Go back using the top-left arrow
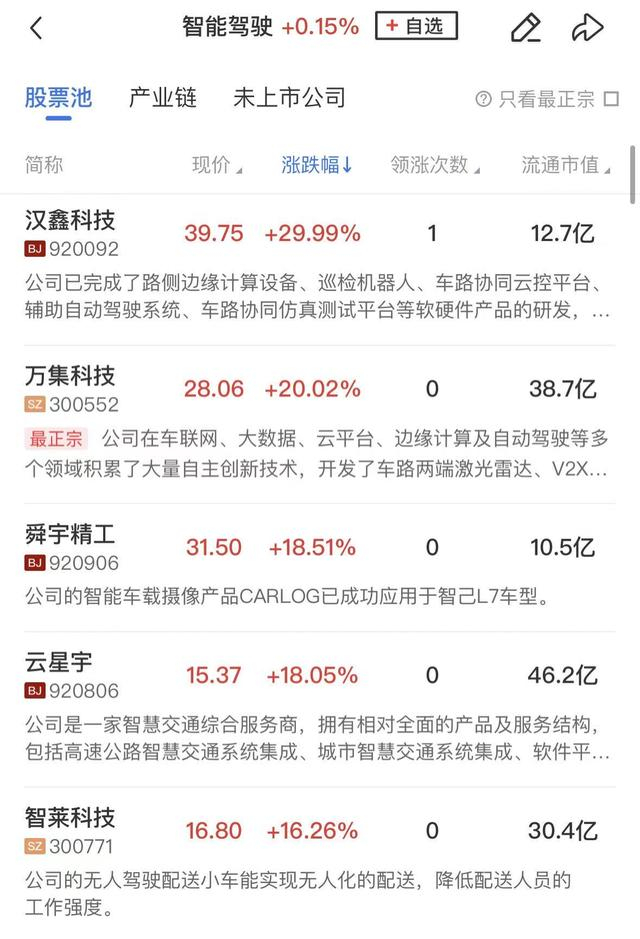 tap(36, 28)
